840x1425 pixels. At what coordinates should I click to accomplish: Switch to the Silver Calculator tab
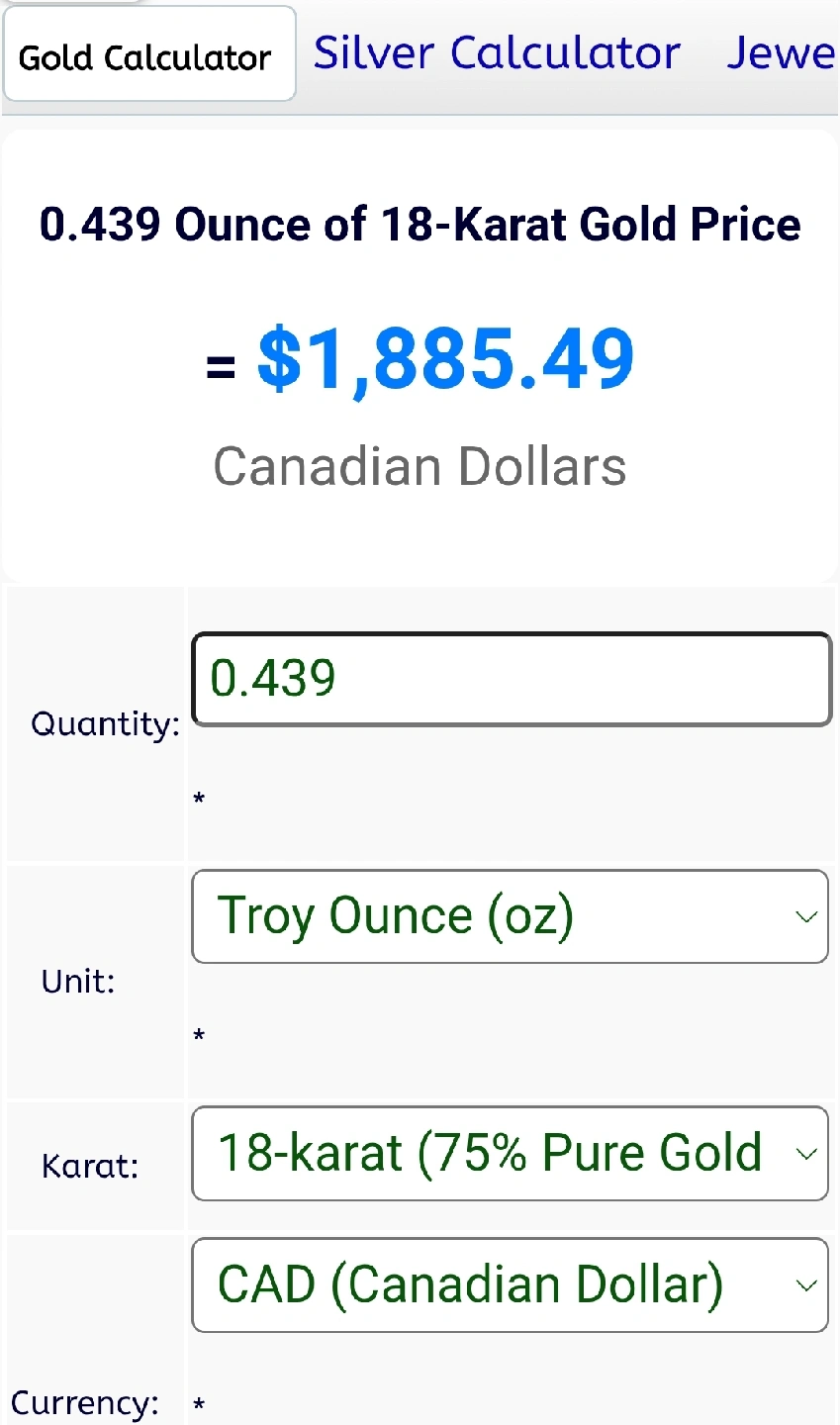pyautogui.click(x=497, y=53)
